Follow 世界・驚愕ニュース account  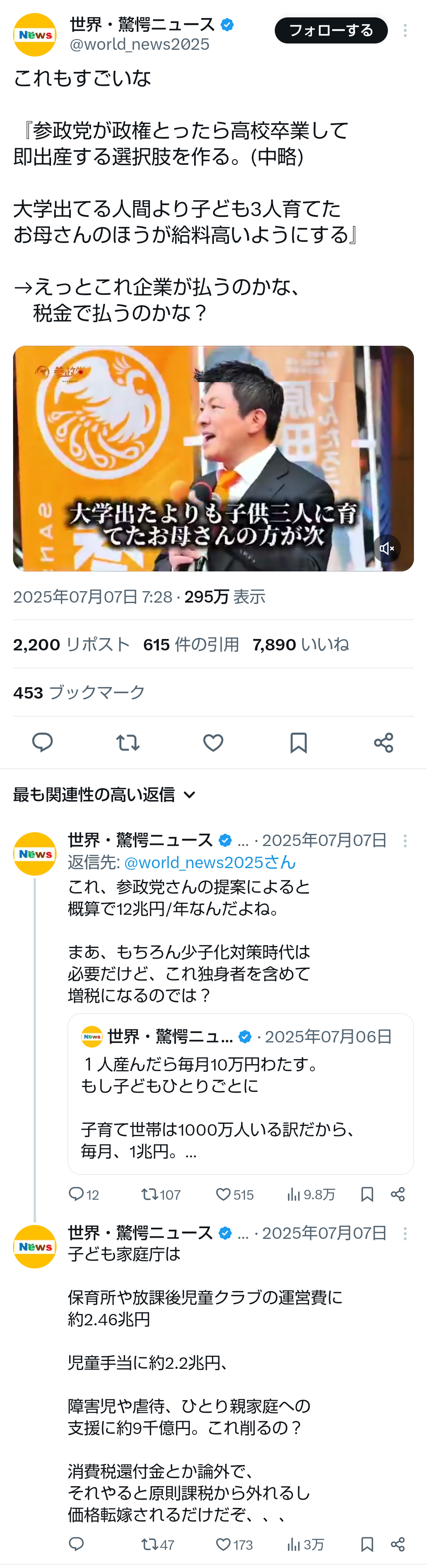click(331, 30)
